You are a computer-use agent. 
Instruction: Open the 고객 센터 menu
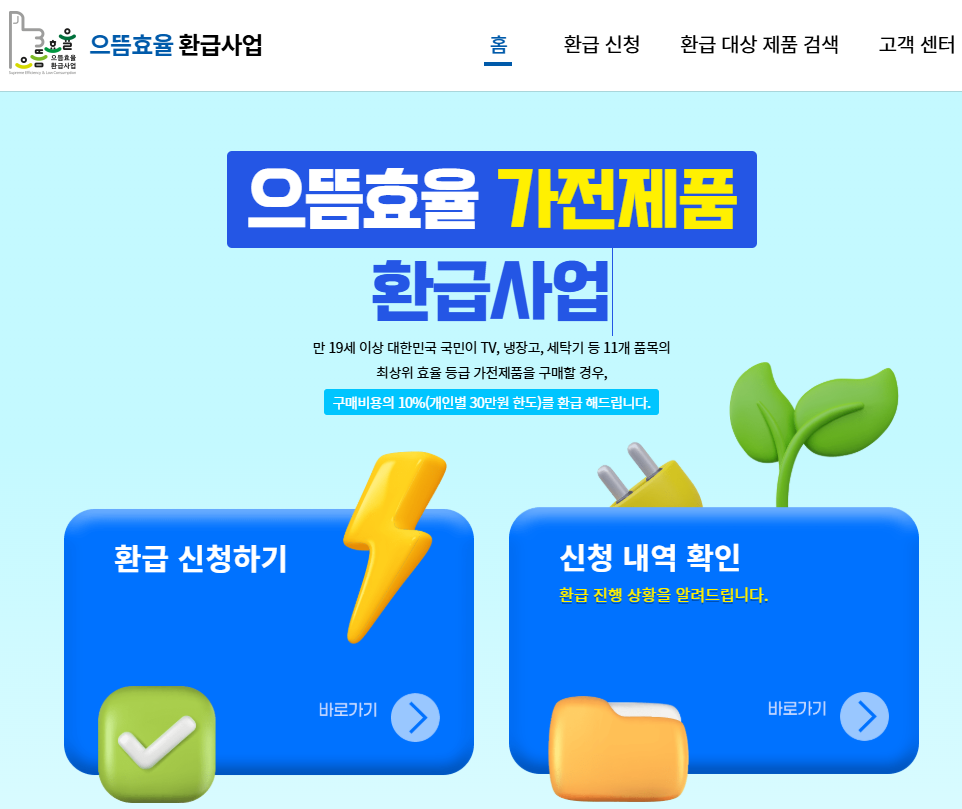pyautogui.click(x=916, y=45)
